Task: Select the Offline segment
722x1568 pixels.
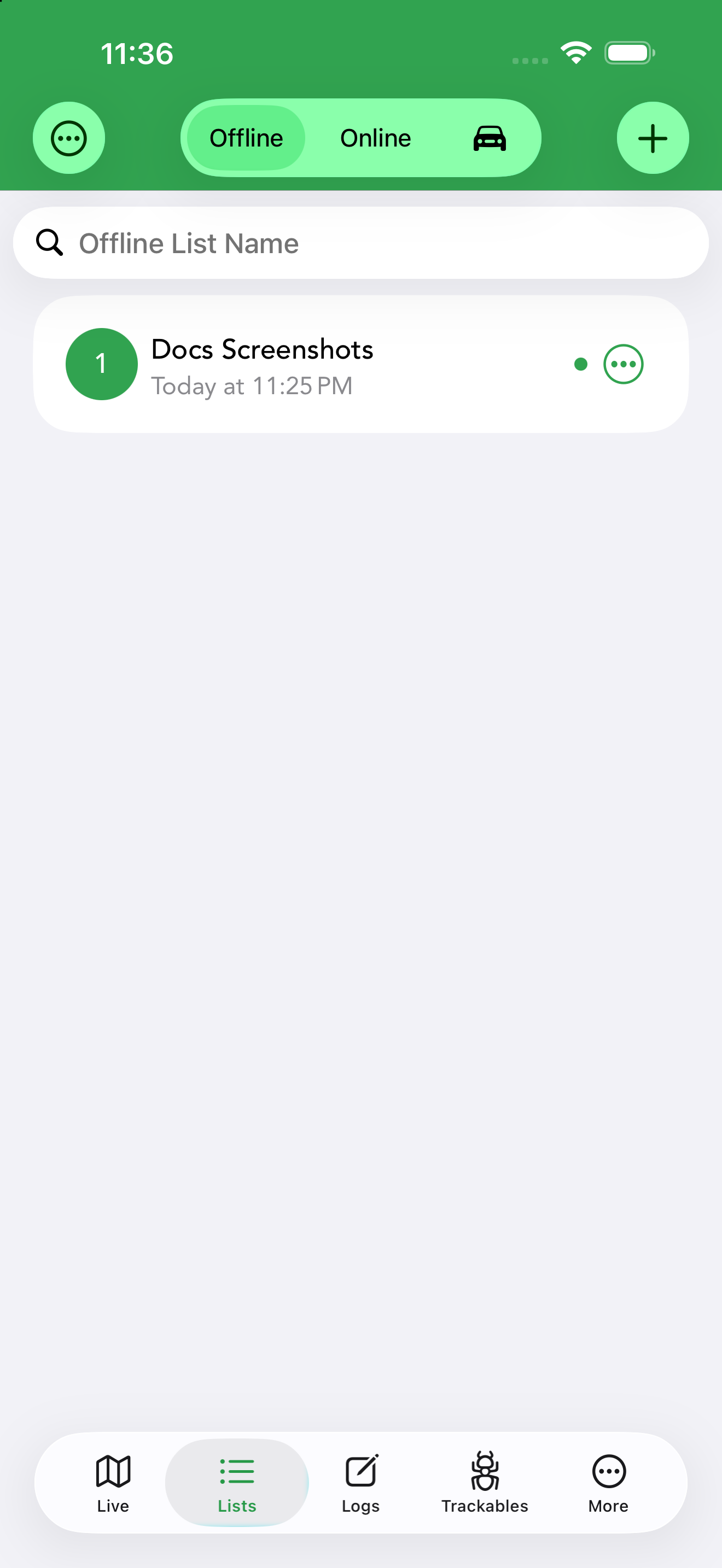Action: click(x=246, y=138)
